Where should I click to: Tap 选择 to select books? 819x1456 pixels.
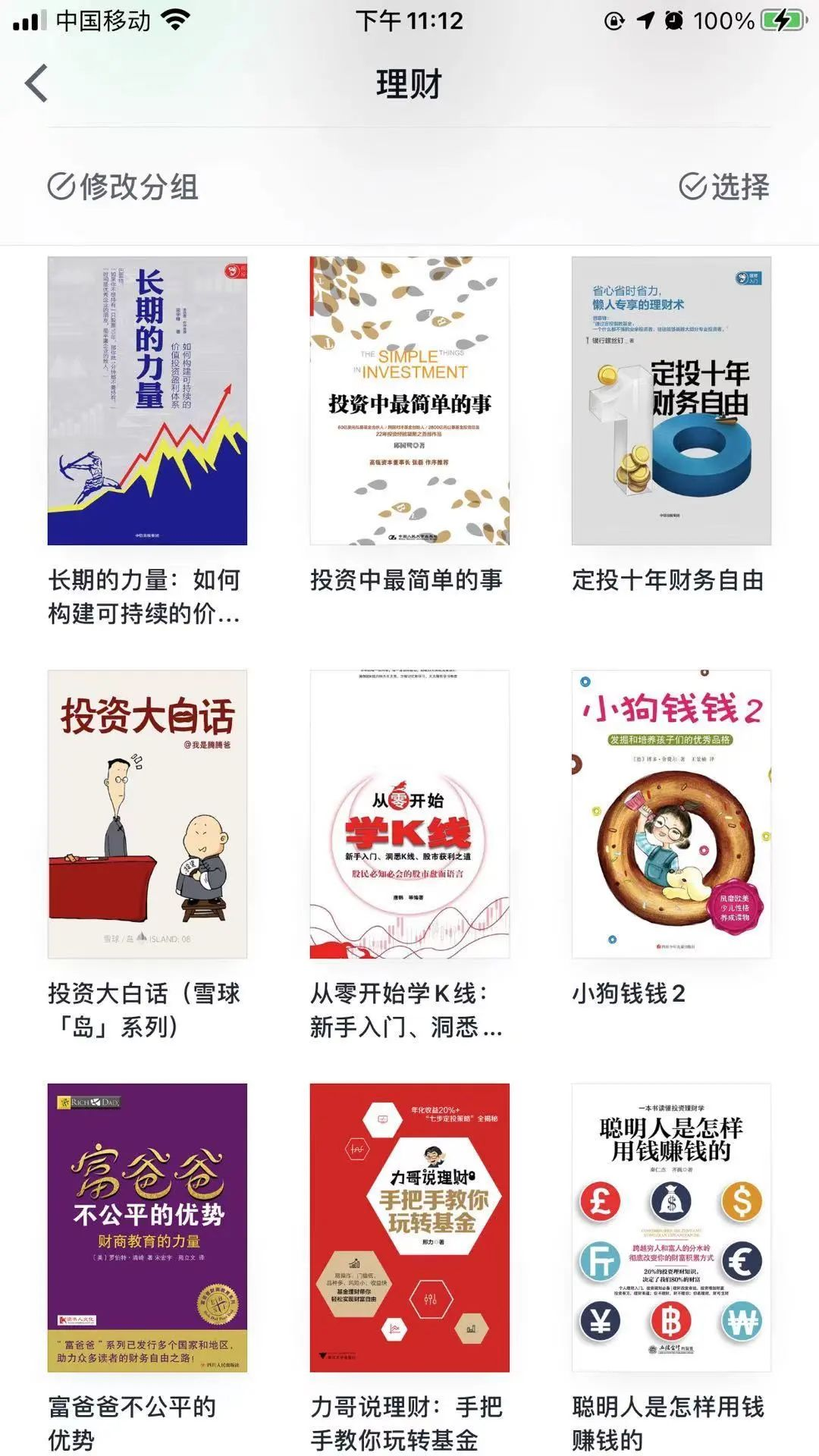[x=723, y=187]
